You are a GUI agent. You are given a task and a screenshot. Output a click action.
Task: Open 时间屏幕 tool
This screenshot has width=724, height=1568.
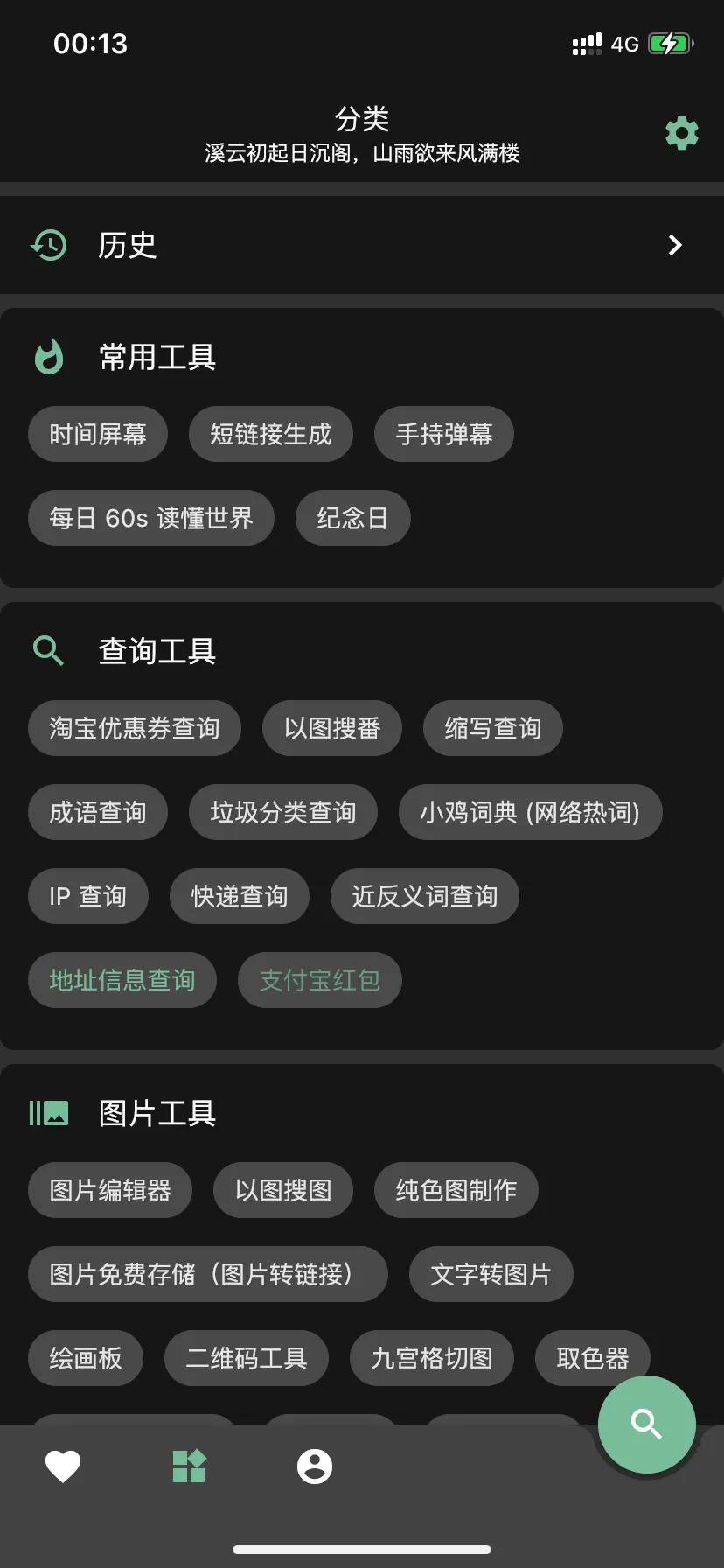(x=98, y=434)
